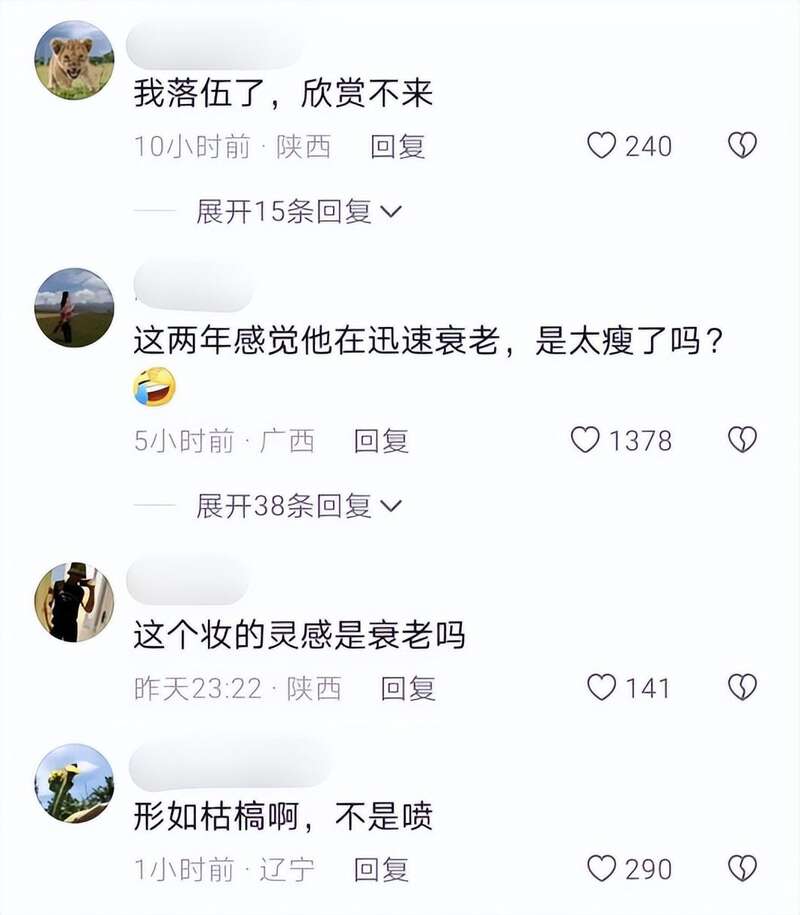Reply to the comment "我落伍了，欣赏不来"
Viewport: 800px width, 915px height.
[398, 147]
